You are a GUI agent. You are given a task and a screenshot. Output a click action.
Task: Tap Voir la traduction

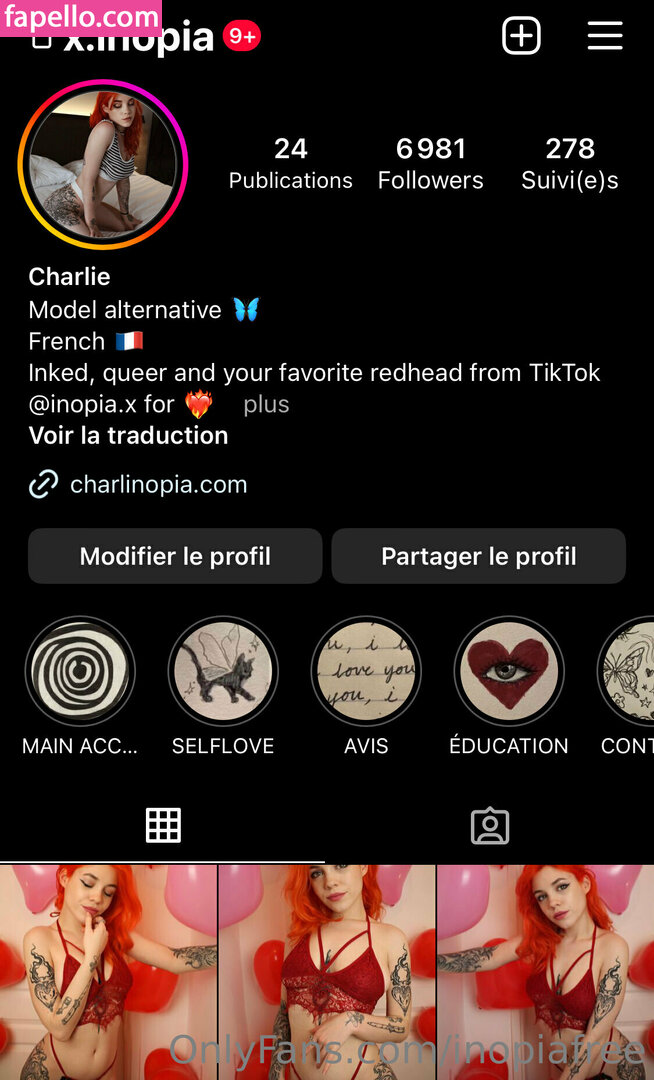[x=128, y=435]
